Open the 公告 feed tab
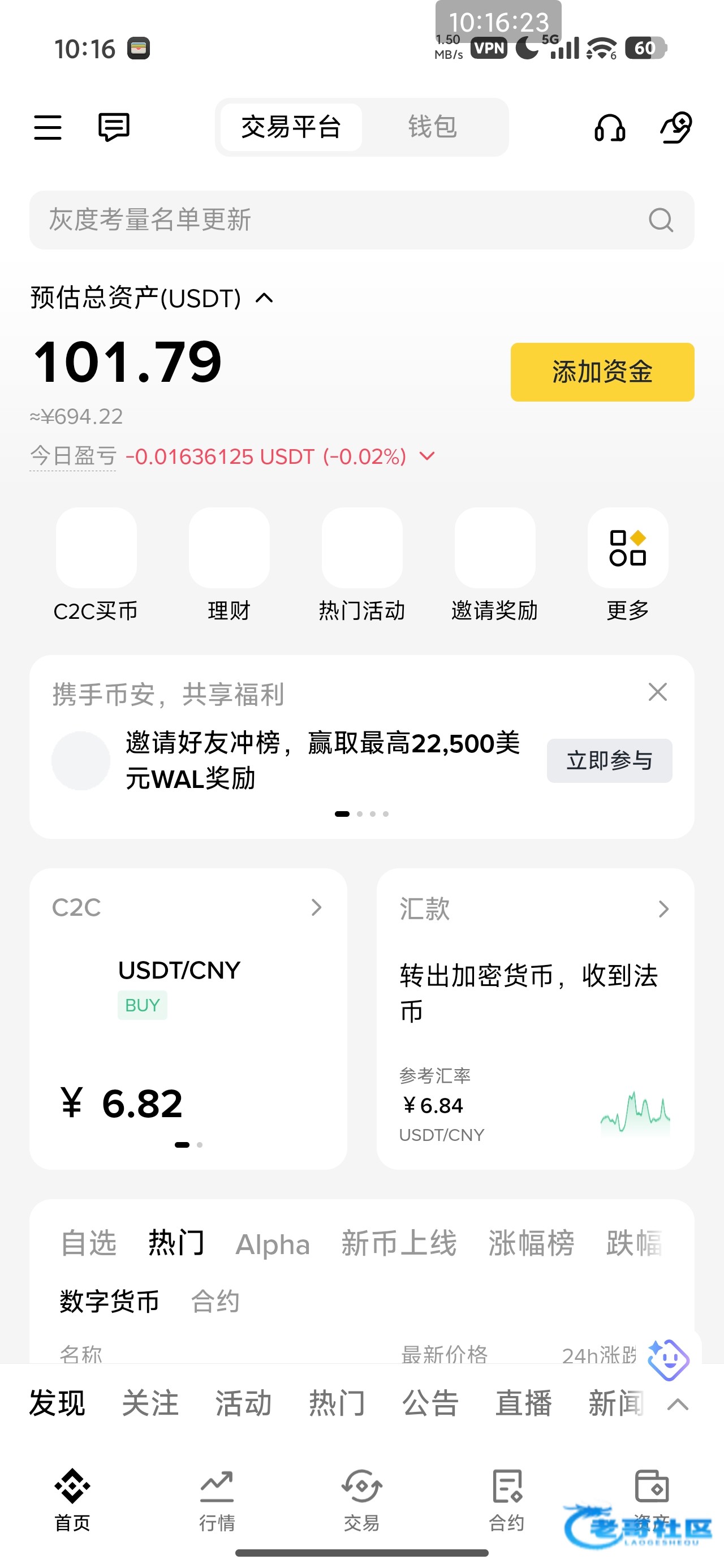Viewport: 724px width, 1568px height. coord(430,1403)
